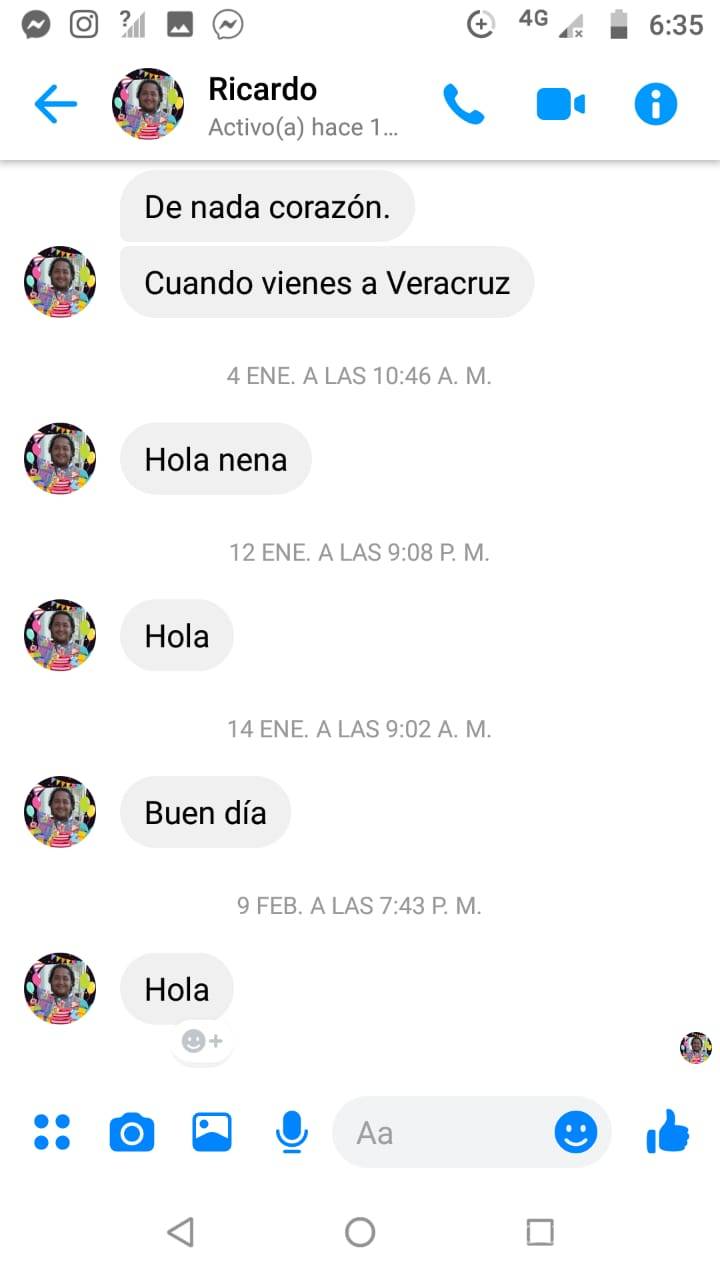Screen dimensions: 720x1280
Task: Open the emoji picker in the message bar
Action: (575, 1133)
